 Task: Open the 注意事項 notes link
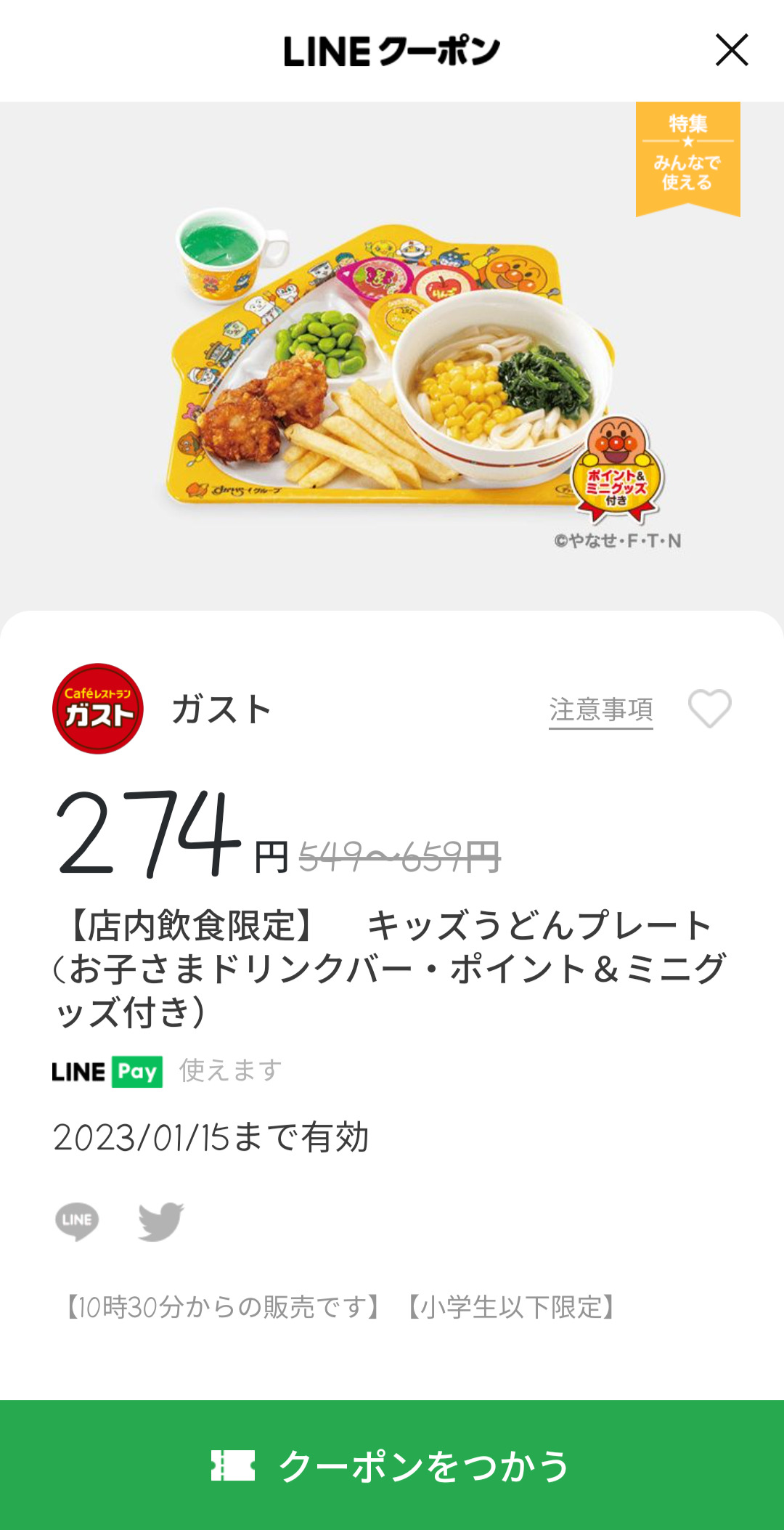pyautogui.click(x=600, y=709)
